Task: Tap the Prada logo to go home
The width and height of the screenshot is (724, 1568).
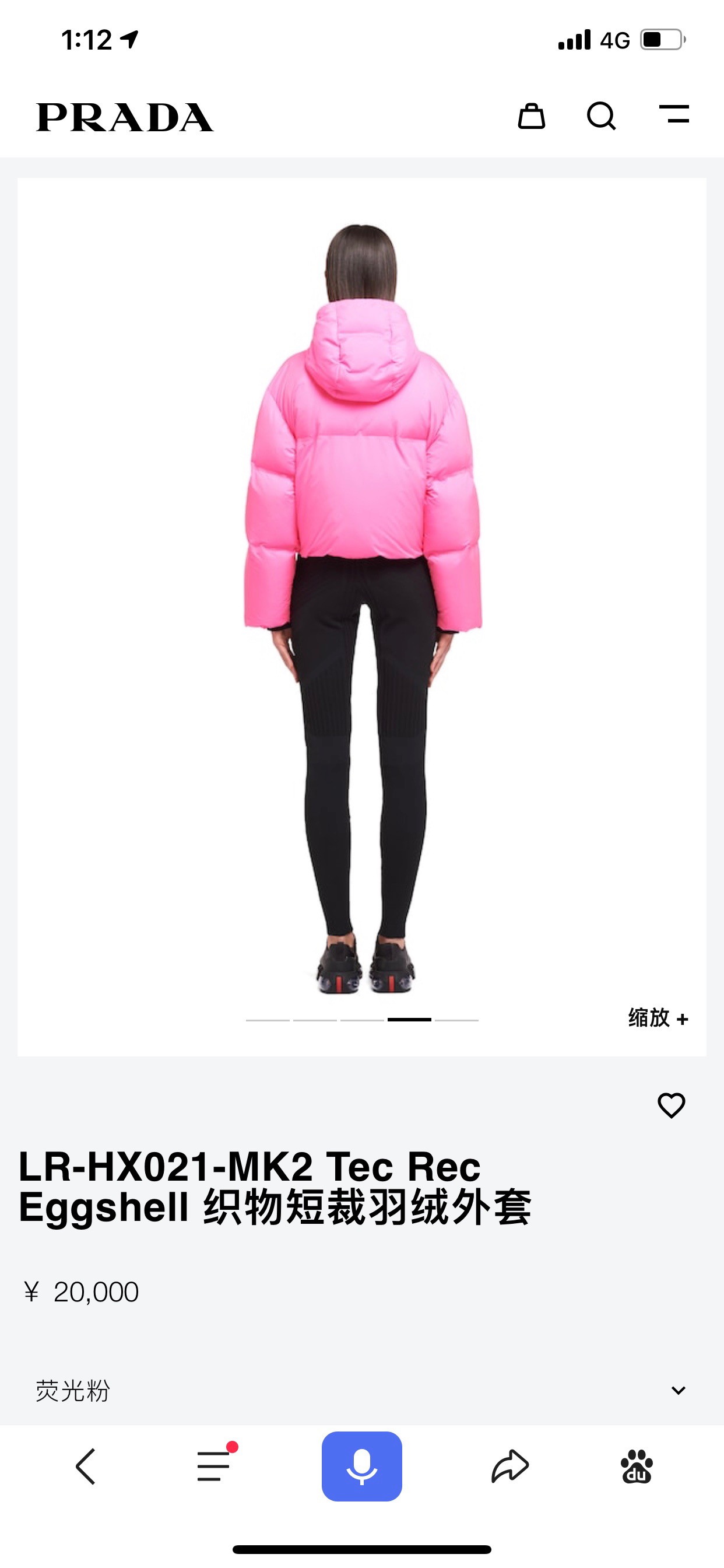Action: point(125,117)
